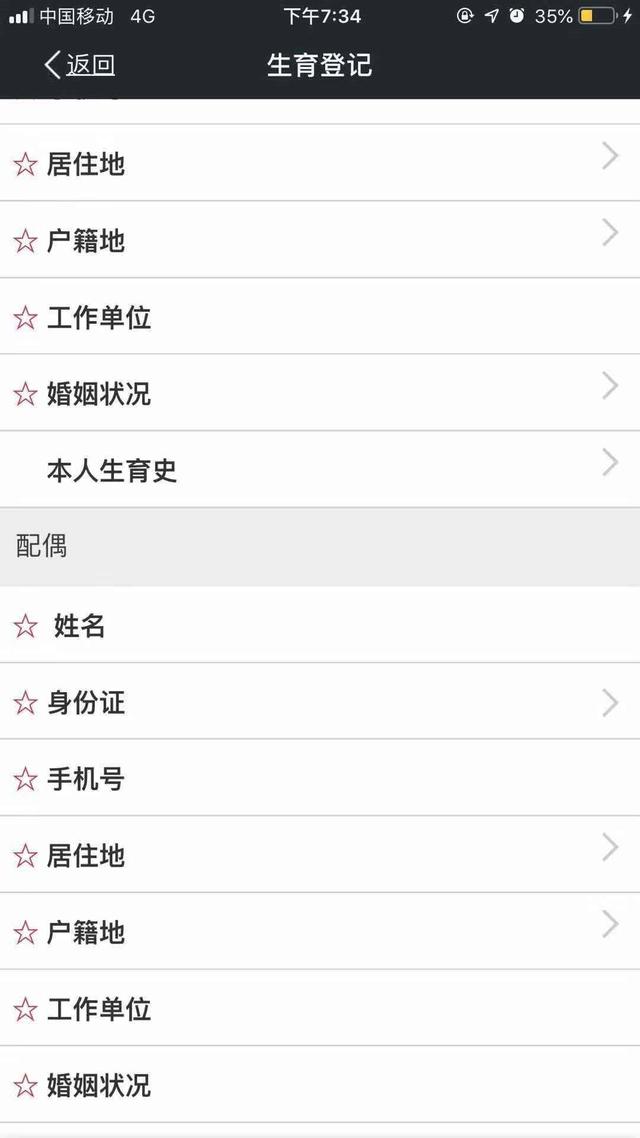Open 户籍地 row above the 配偶 section

[320, 240]
